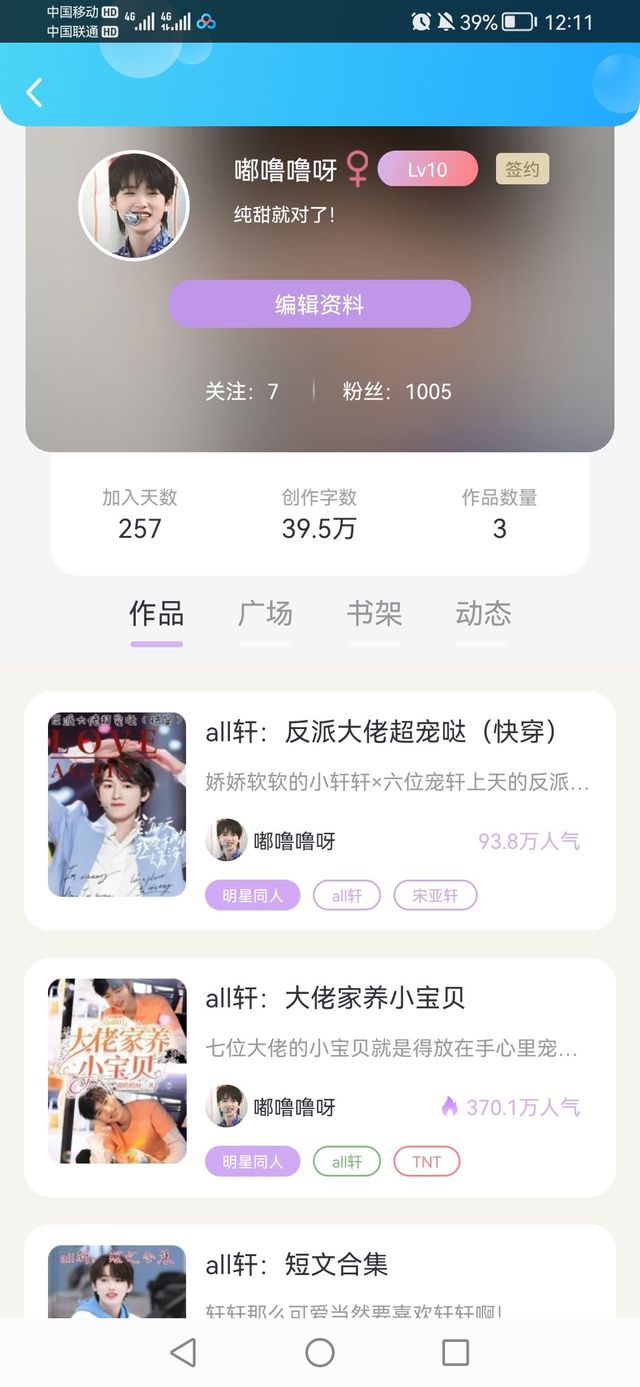Tap the TNT tag chip
Screen dimensions: 640x1387
pos(426,1161)
